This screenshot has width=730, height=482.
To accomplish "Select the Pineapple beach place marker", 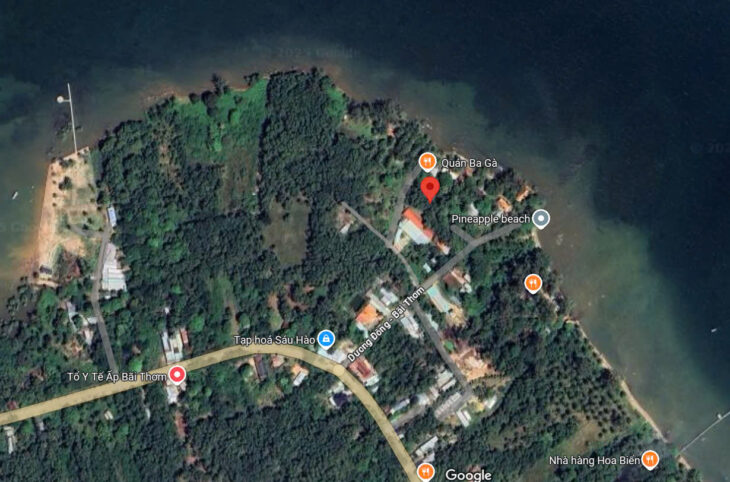I will click(541, 218).
